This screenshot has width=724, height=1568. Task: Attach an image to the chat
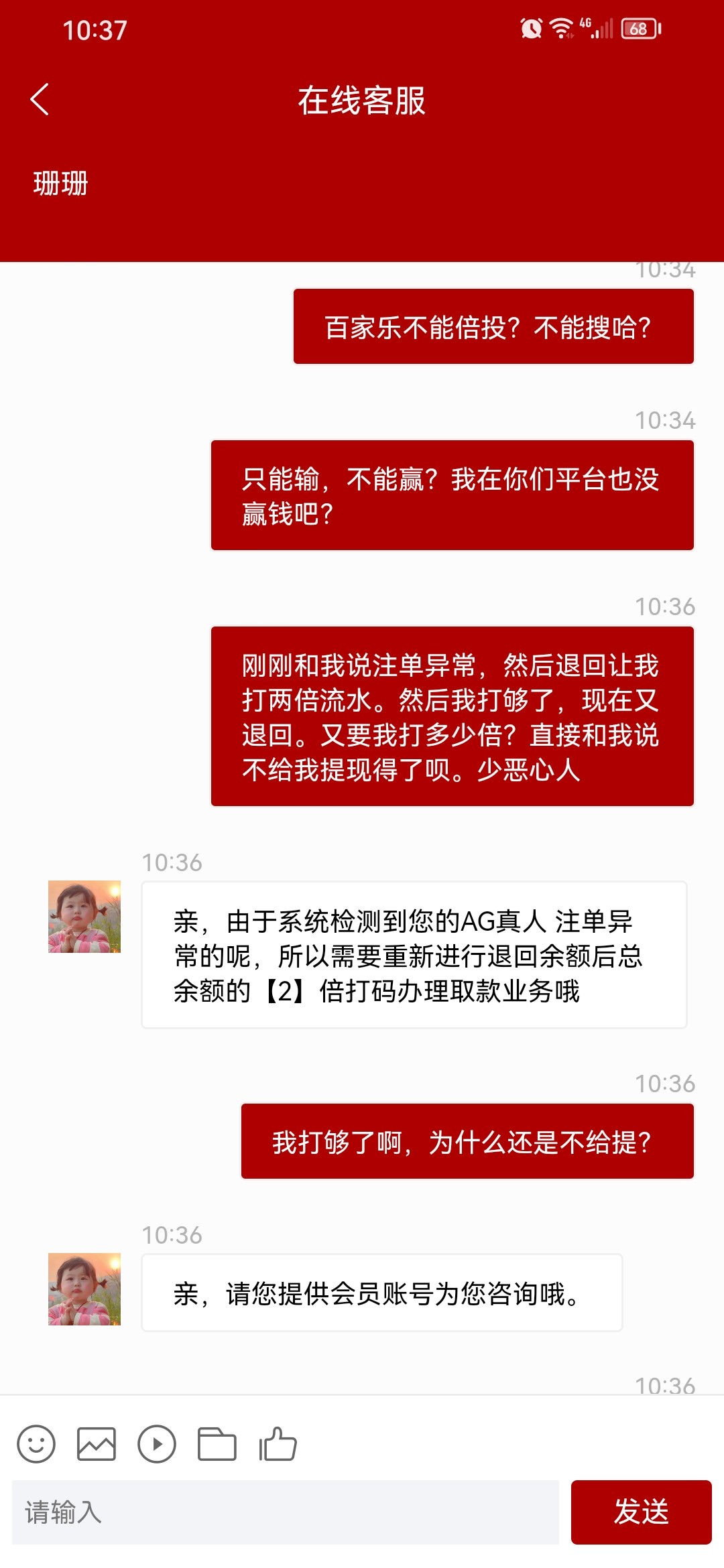[97, 1443]
